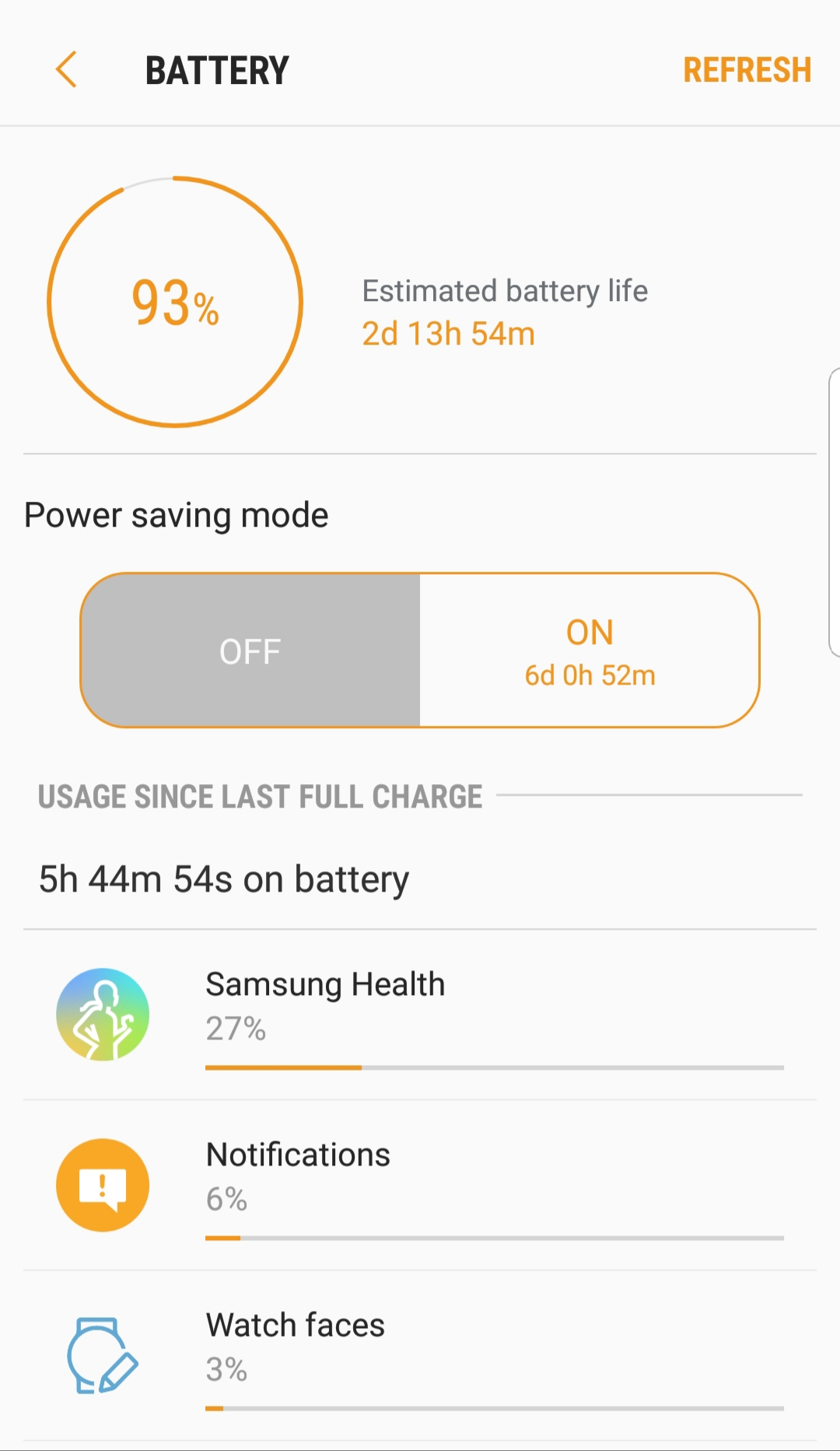Tap the back arrow icon

pyautogui.click(x=66, y=69)
